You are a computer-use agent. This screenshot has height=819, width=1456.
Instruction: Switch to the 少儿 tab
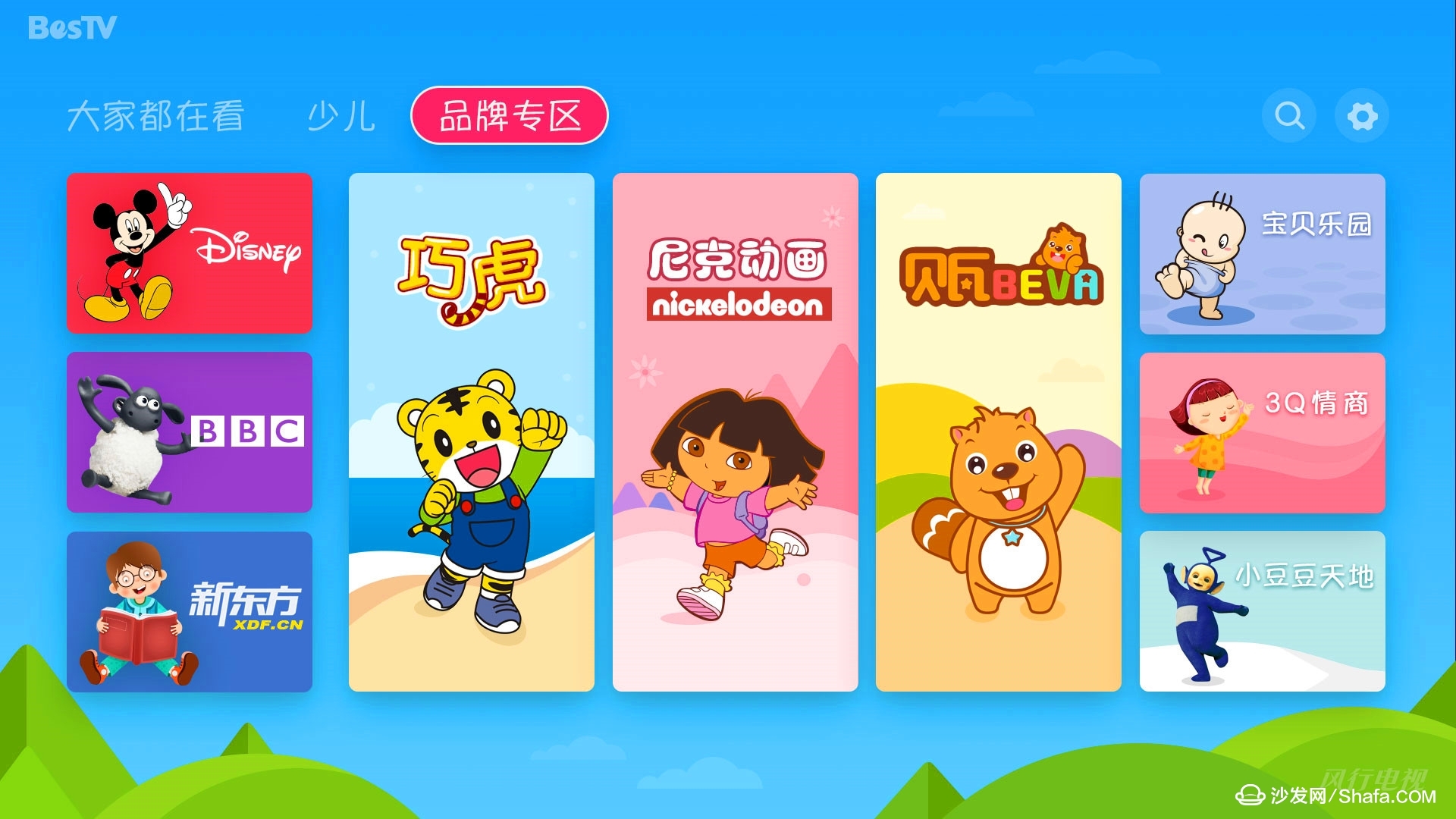pyautogui.click(x=340, y=116)
